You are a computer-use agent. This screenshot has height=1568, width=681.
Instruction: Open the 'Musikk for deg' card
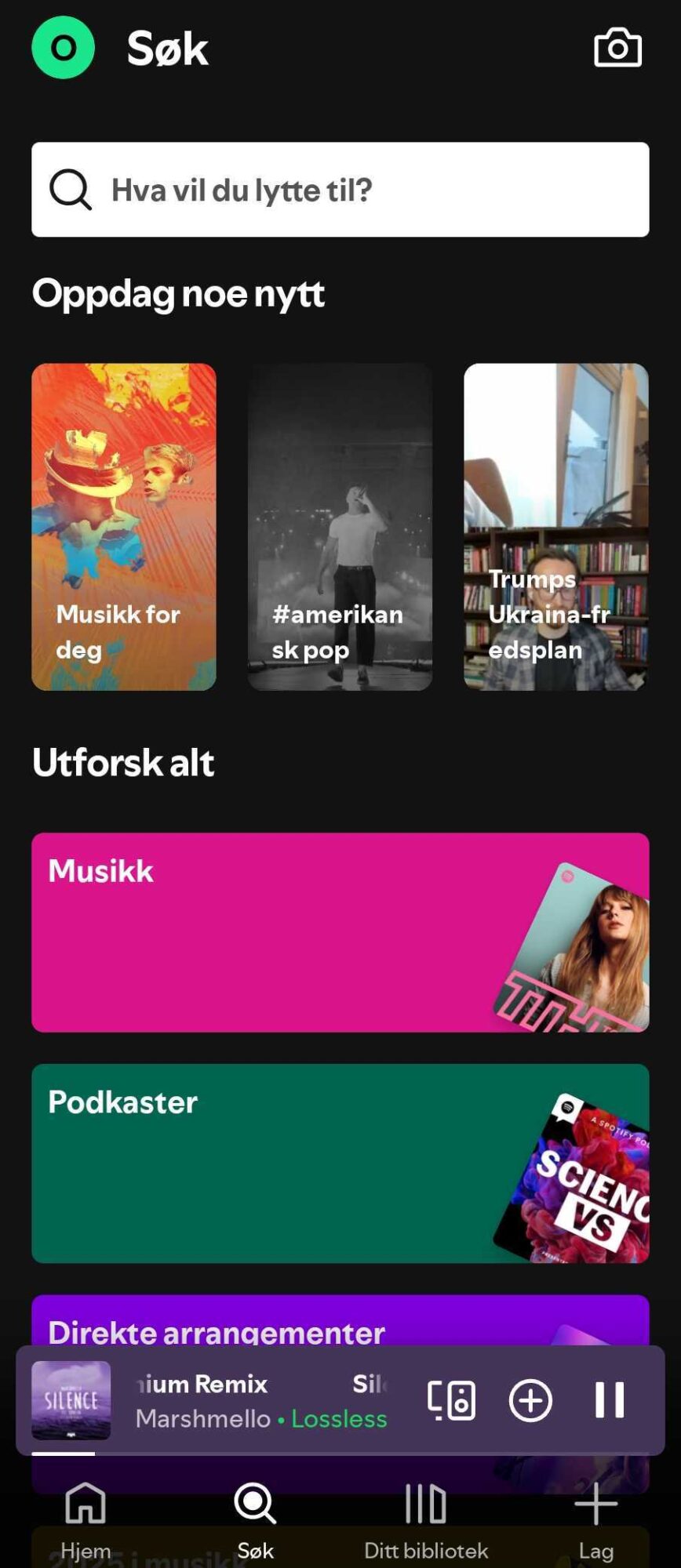(124, 526)
